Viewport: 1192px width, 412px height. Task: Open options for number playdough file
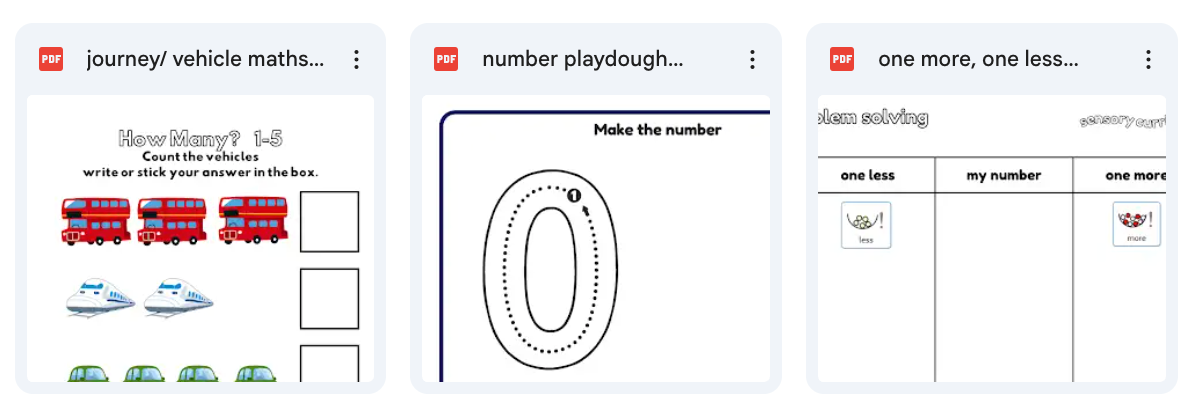click(x=752, y=60)
